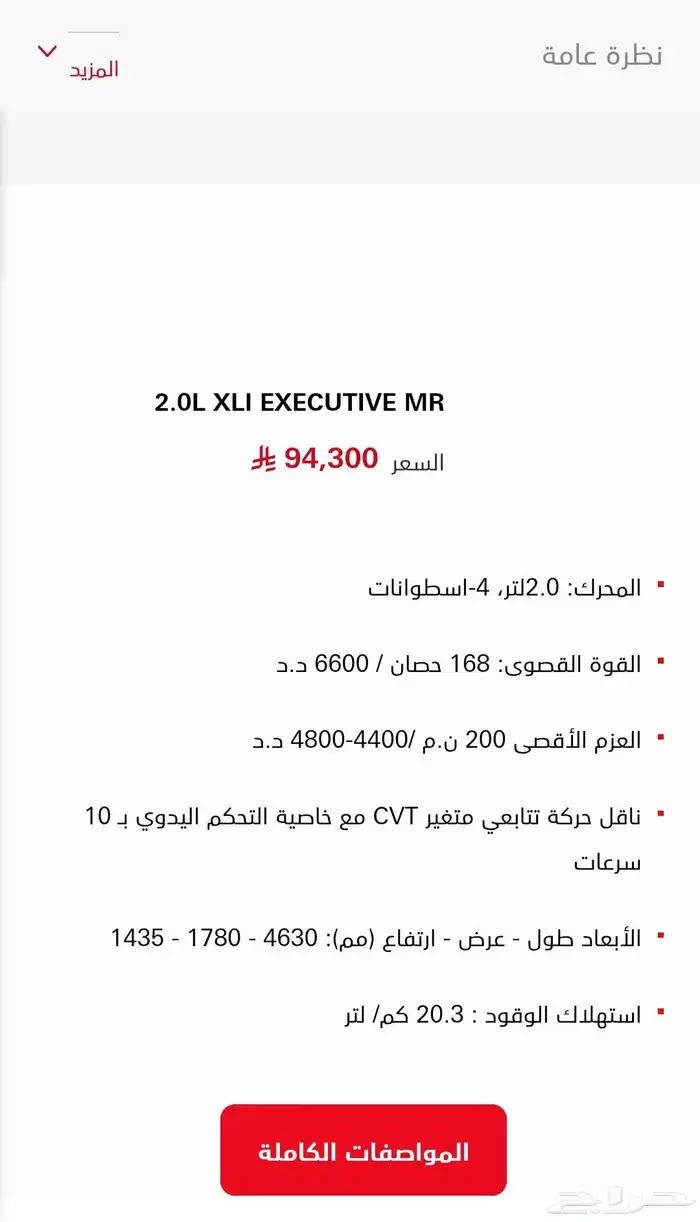The width and height of the screenshot is (700, 1222).
Task: Open المواصفات الكاملة full specifications
Action: point(363,1150)
